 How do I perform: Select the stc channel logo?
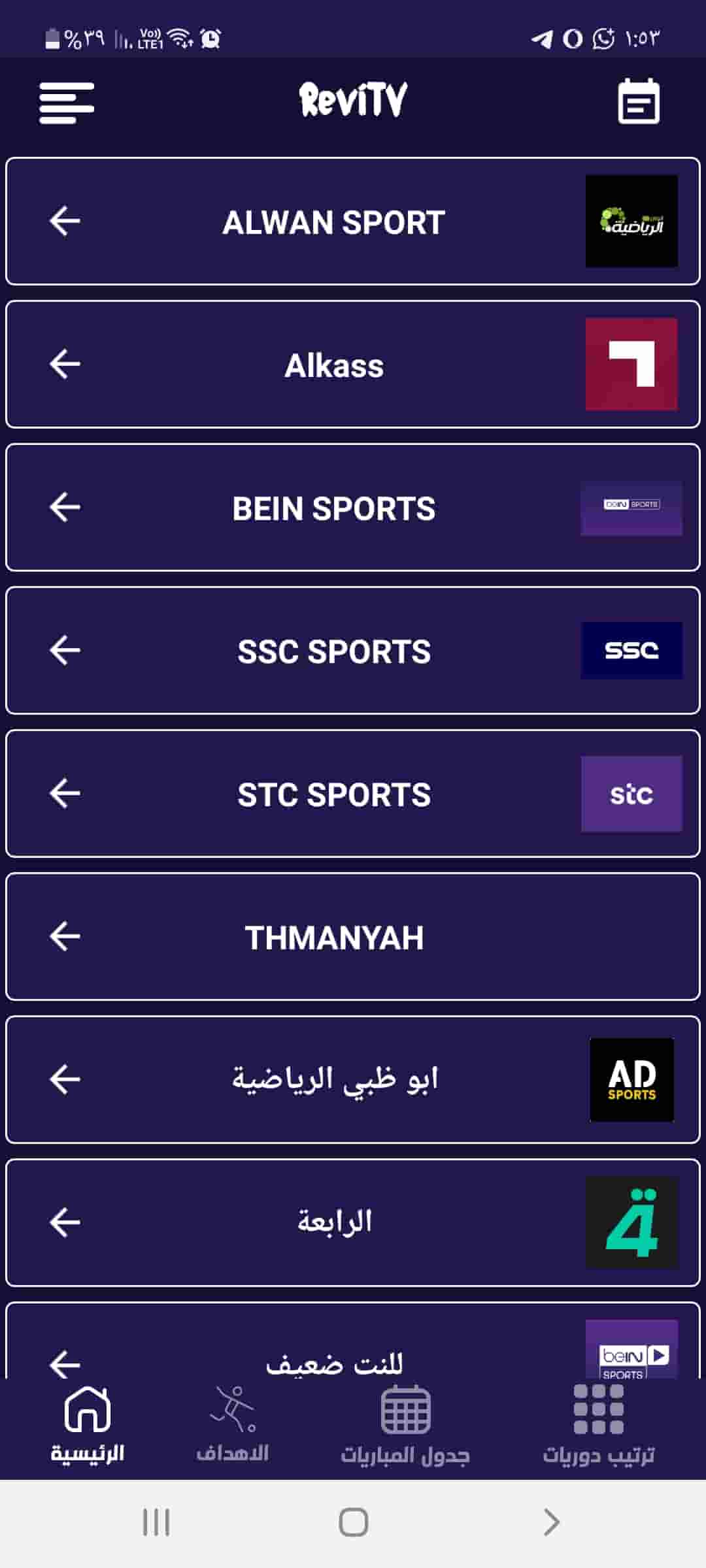point(630,793)
